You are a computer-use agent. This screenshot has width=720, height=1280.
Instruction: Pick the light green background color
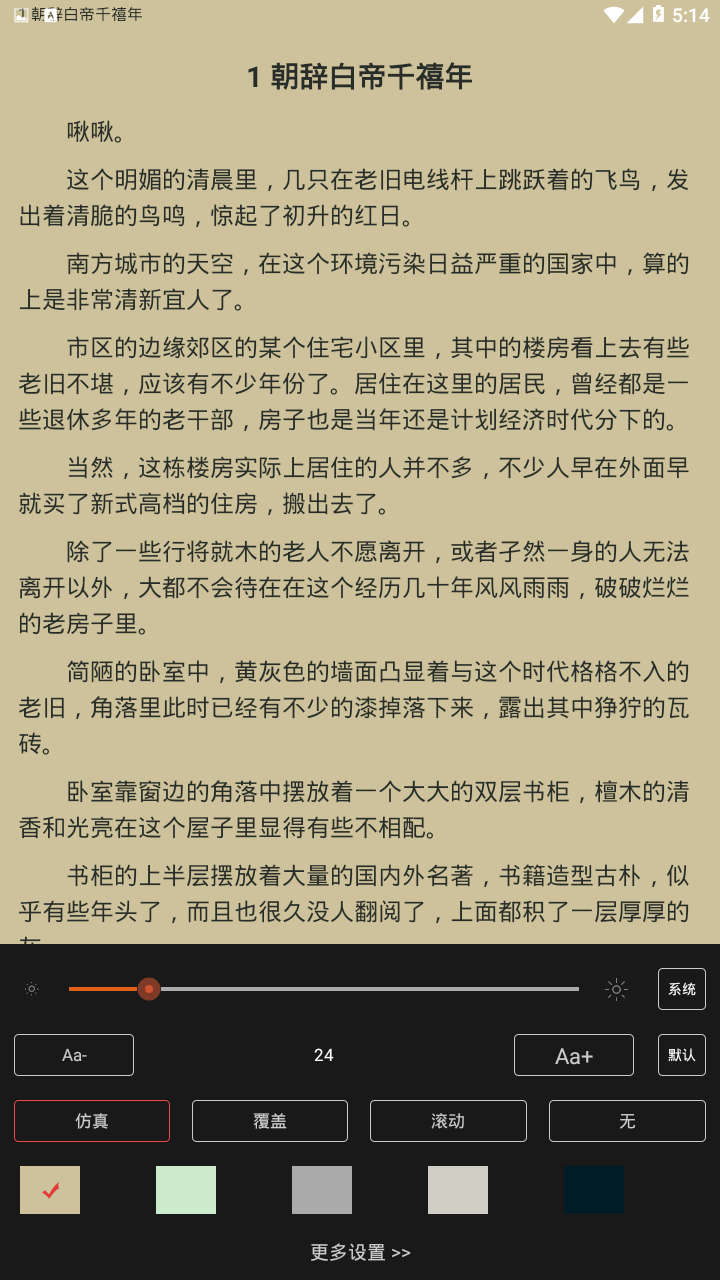click(186, 1190)
